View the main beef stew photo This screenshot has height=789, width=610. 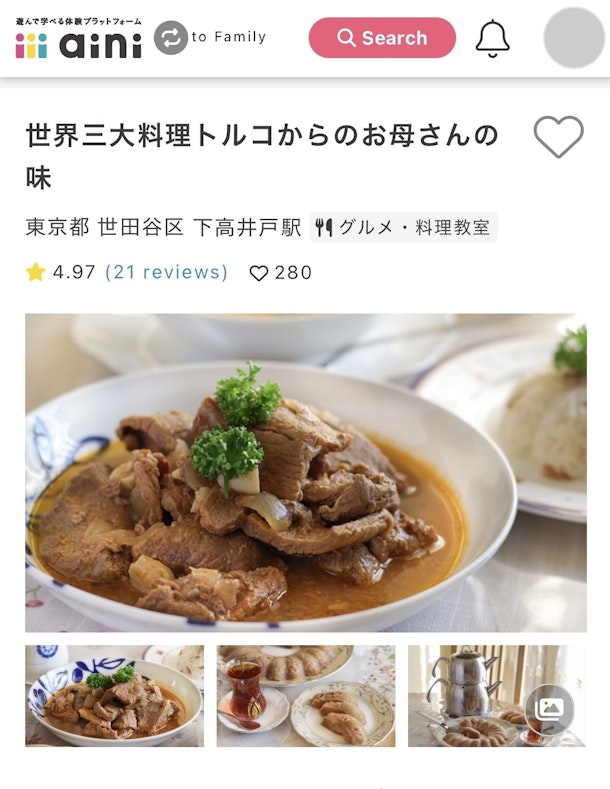coord(305,472)
